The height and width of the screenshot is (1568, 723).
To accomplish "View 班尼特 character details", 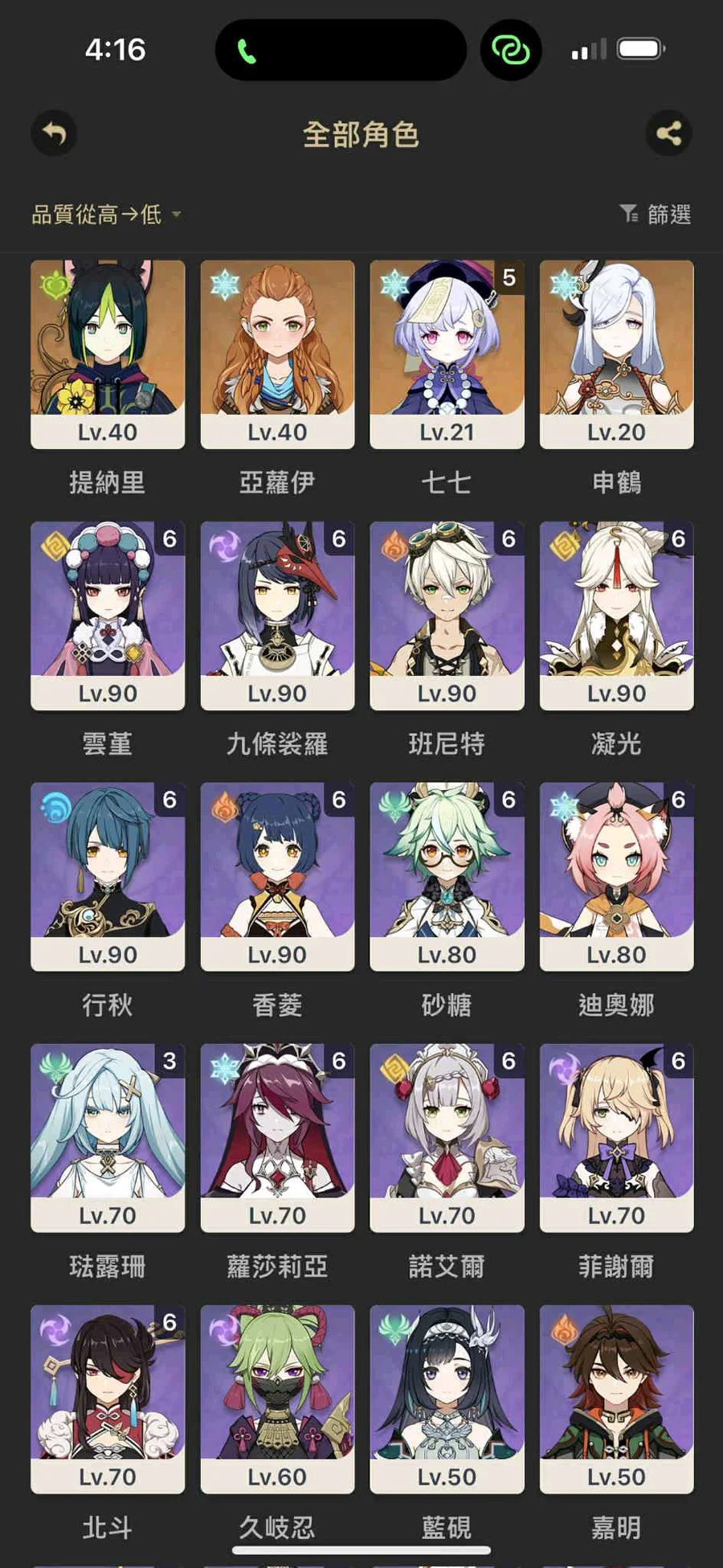I will [x=447, y=615].
